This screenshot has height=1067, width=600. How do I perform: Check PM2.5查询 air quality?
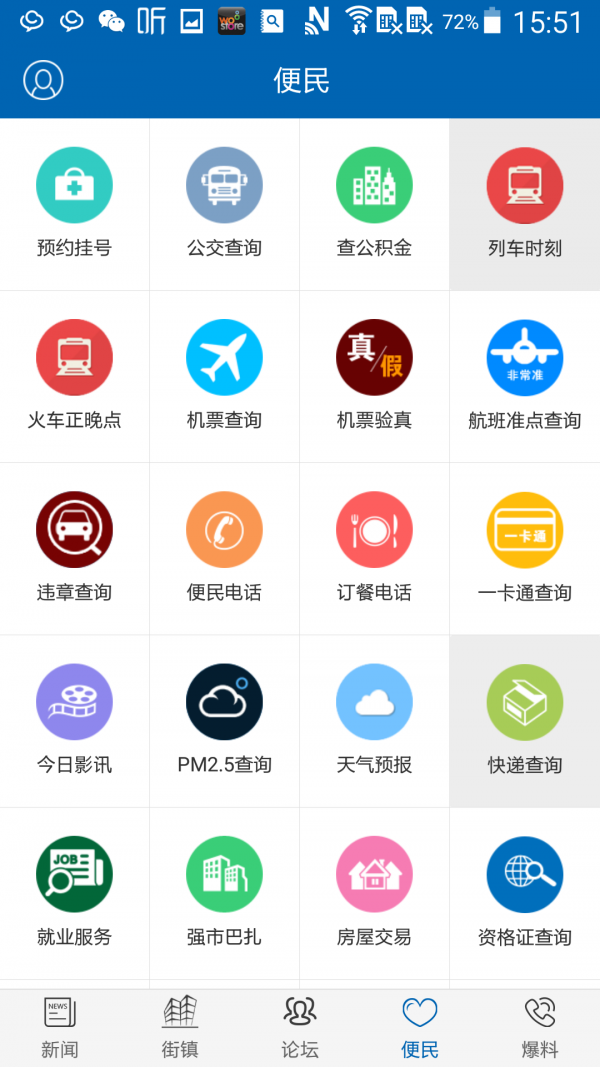click(x=224, y=721)
